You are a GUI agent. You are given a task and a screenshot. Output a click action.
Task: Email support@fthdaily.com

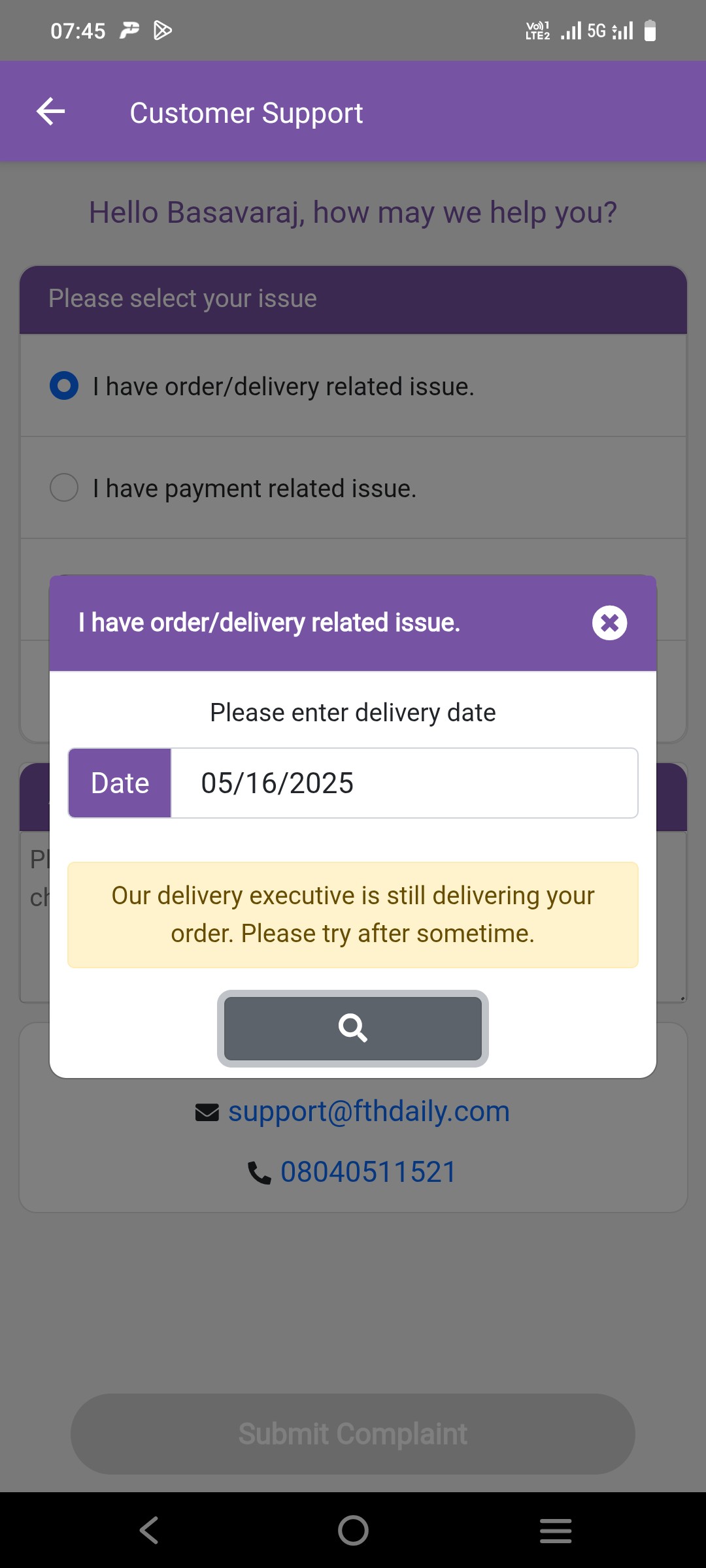coord(368,1111)
